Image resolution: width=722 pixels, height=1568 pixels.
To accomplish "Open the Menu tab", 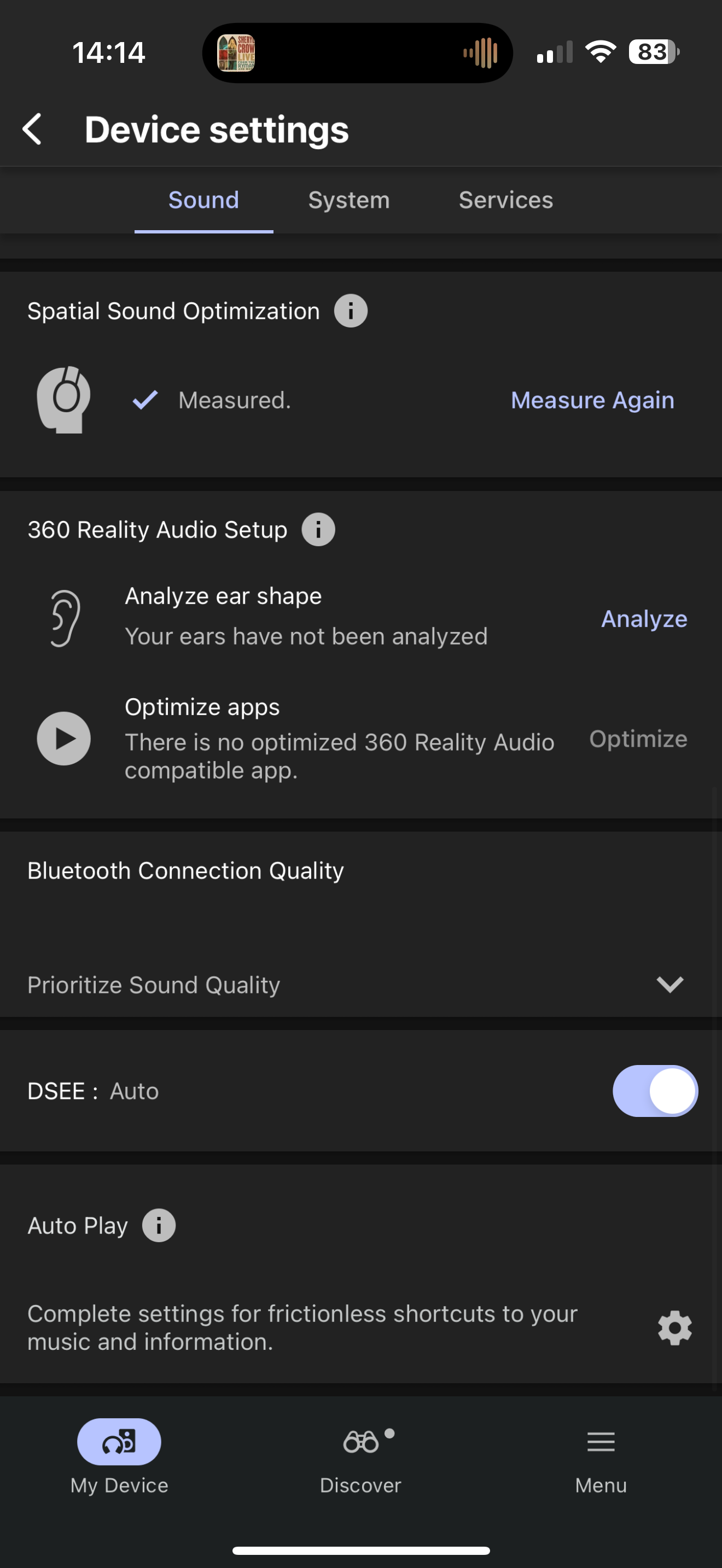I will [x=601, y=1456].
